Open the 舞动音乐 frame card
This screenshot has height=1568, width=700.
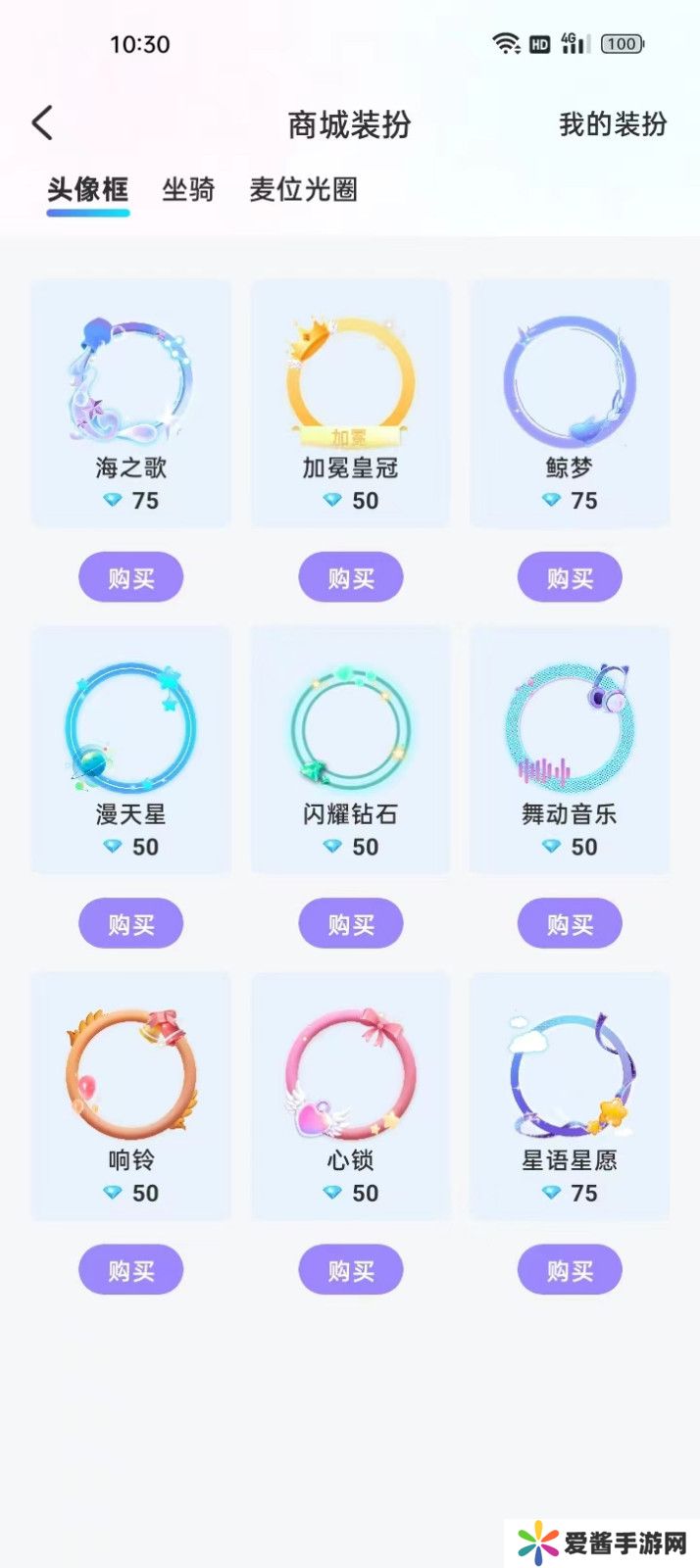(570, 750)
